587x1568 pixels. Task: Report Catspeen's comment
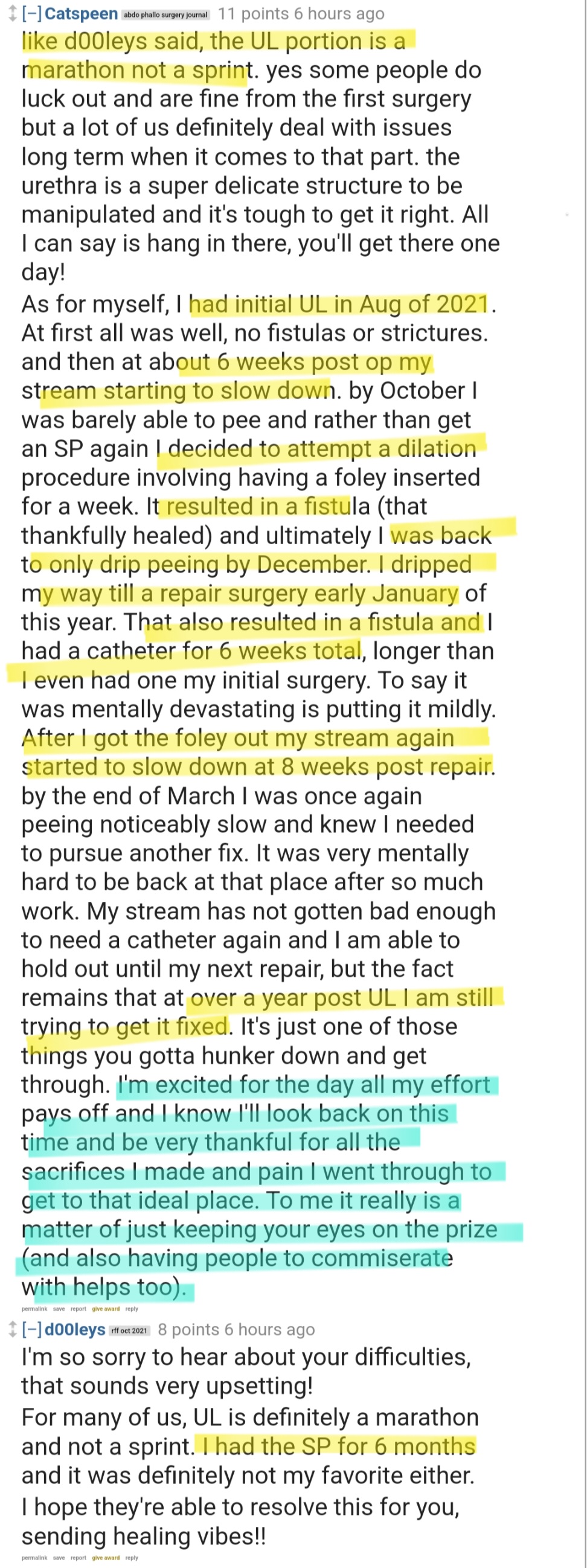[78, 1309]
